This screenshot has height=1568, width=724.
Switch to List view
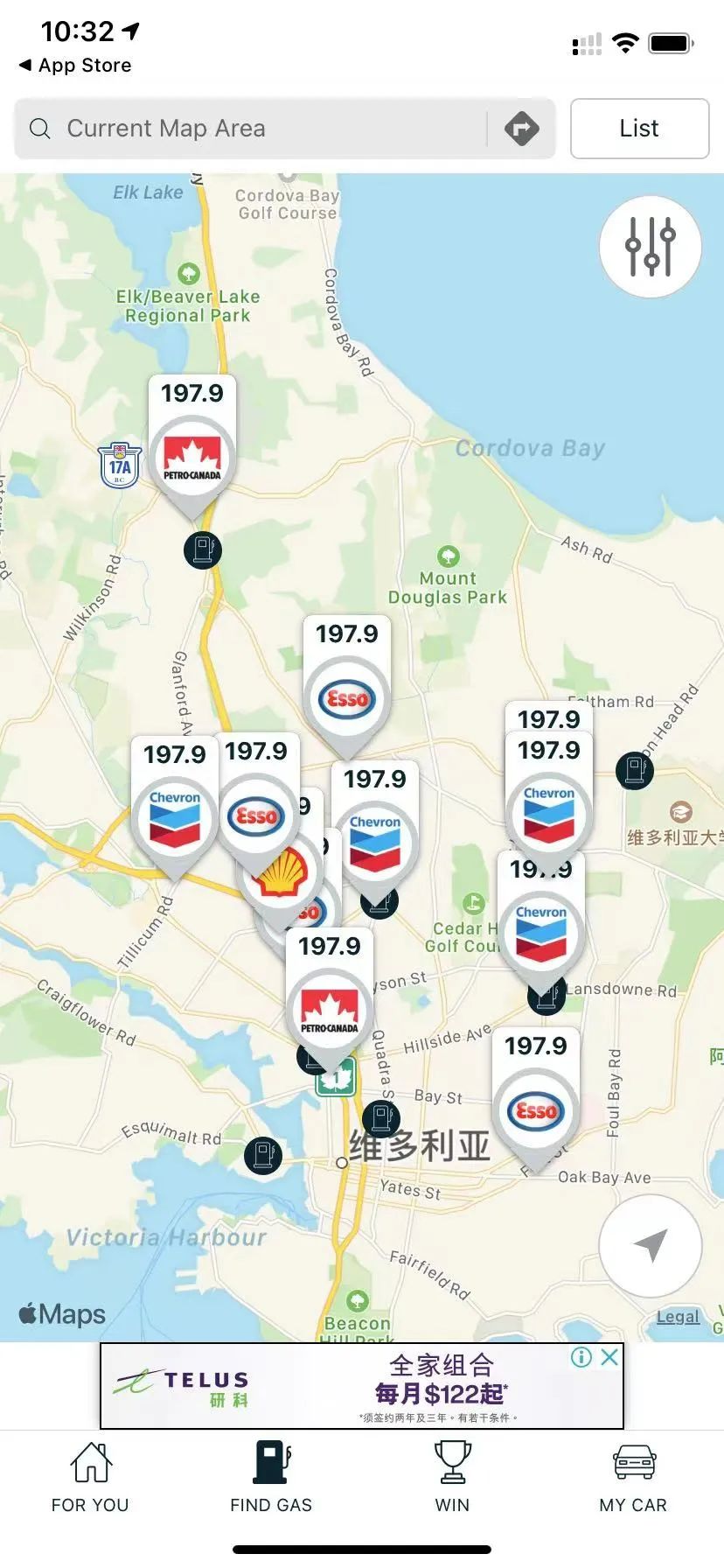pos(639,129)
